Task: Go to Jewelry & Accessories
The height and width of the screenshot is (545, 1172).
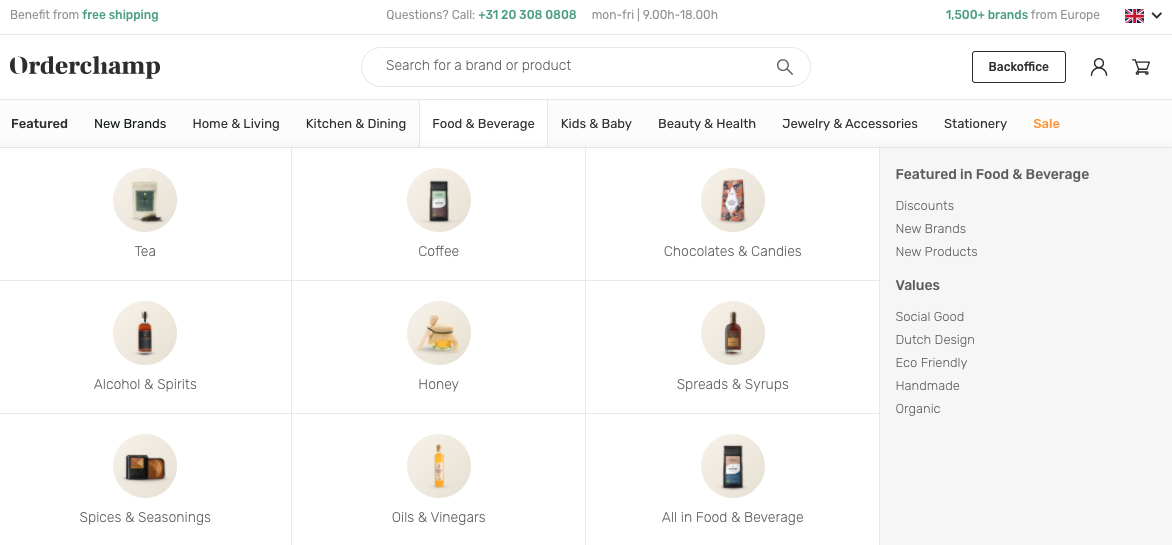Action: coord(850,124)
